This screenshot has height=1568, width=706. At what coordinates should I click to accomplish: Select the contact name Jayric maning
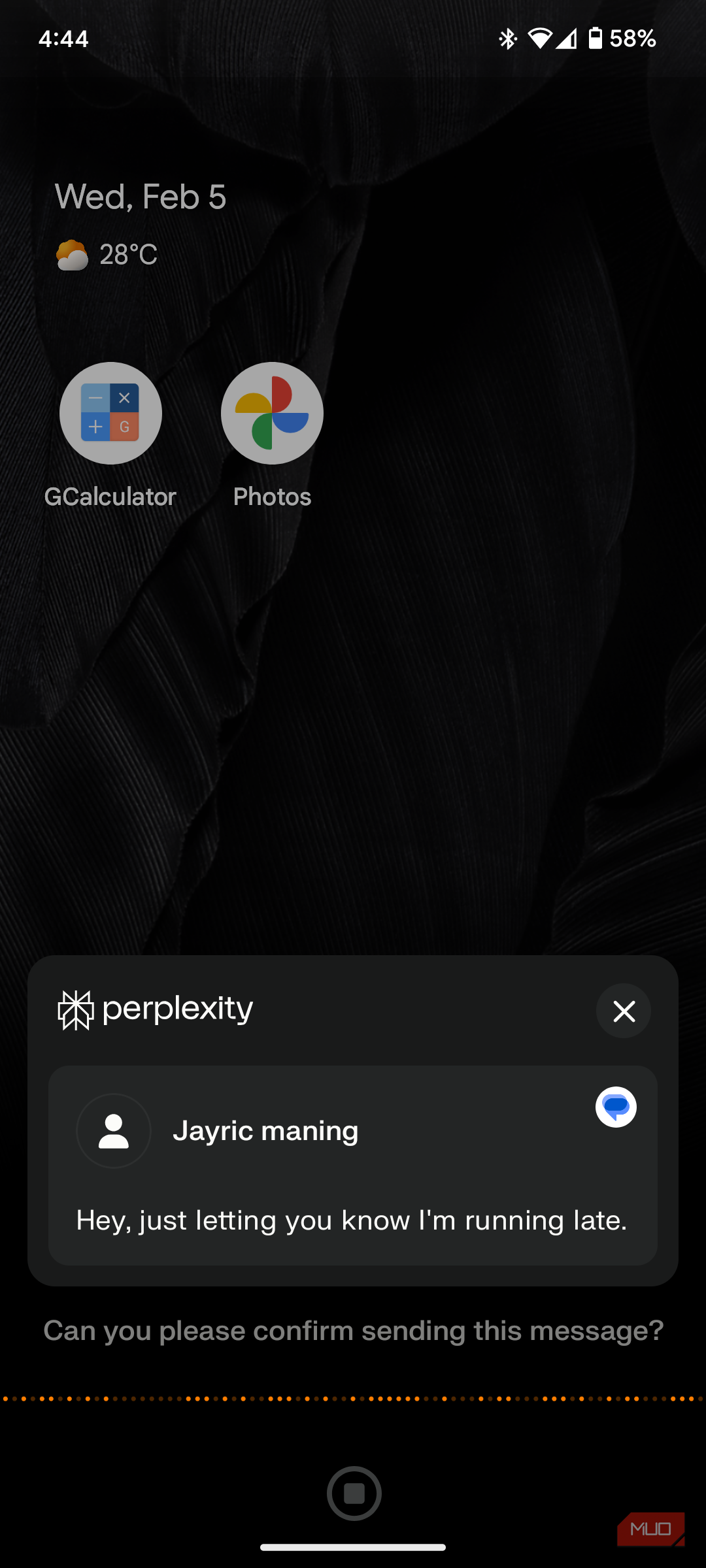click(266, 1131)
